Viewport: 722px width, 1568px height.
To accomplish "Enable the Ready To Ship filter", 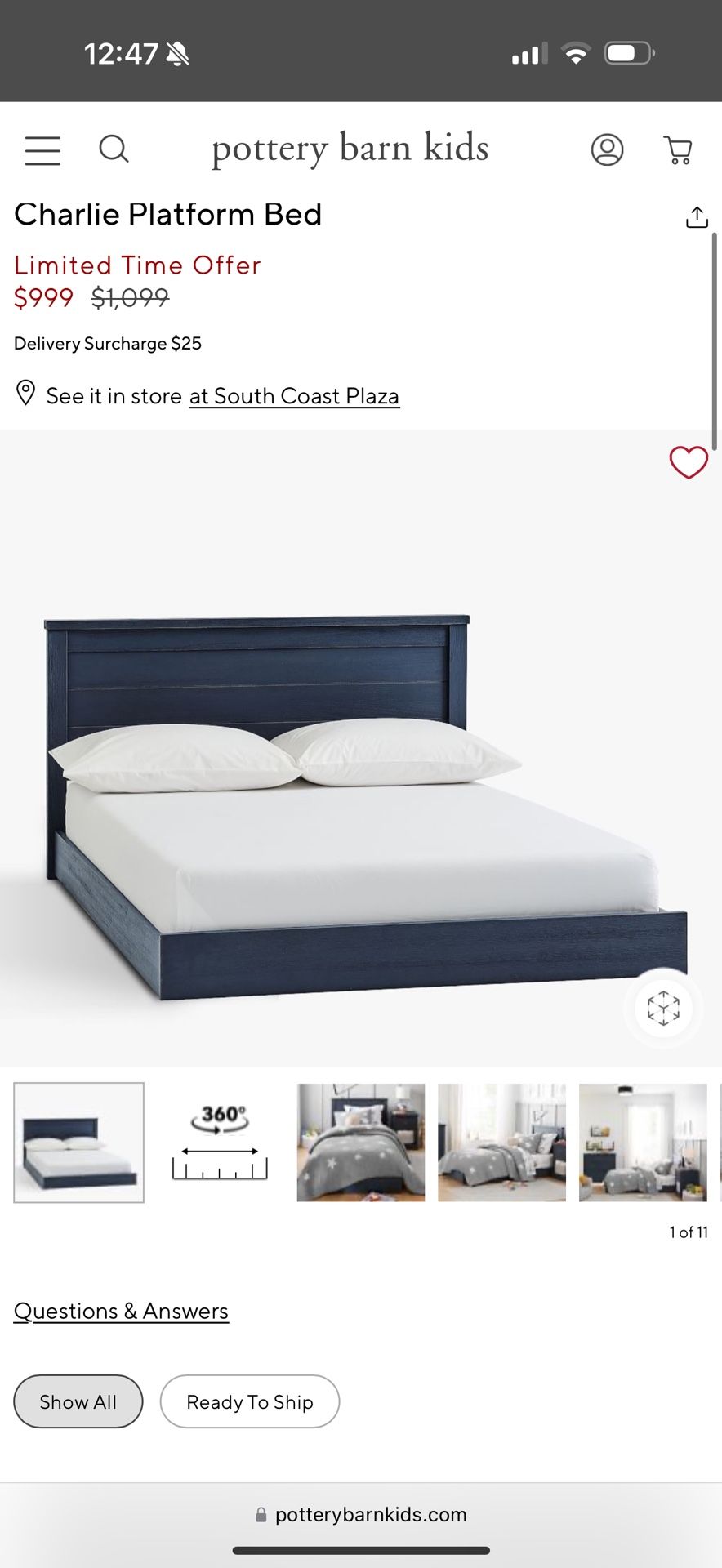I will (250, 1401).
